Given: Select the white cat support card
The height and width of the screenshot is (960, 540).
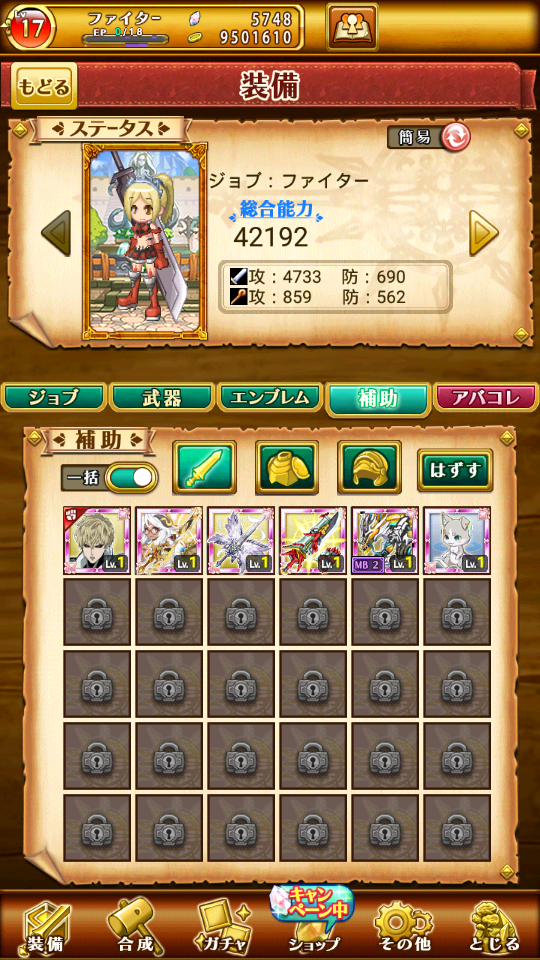Looking at the screenshot, I should point(457,541).
